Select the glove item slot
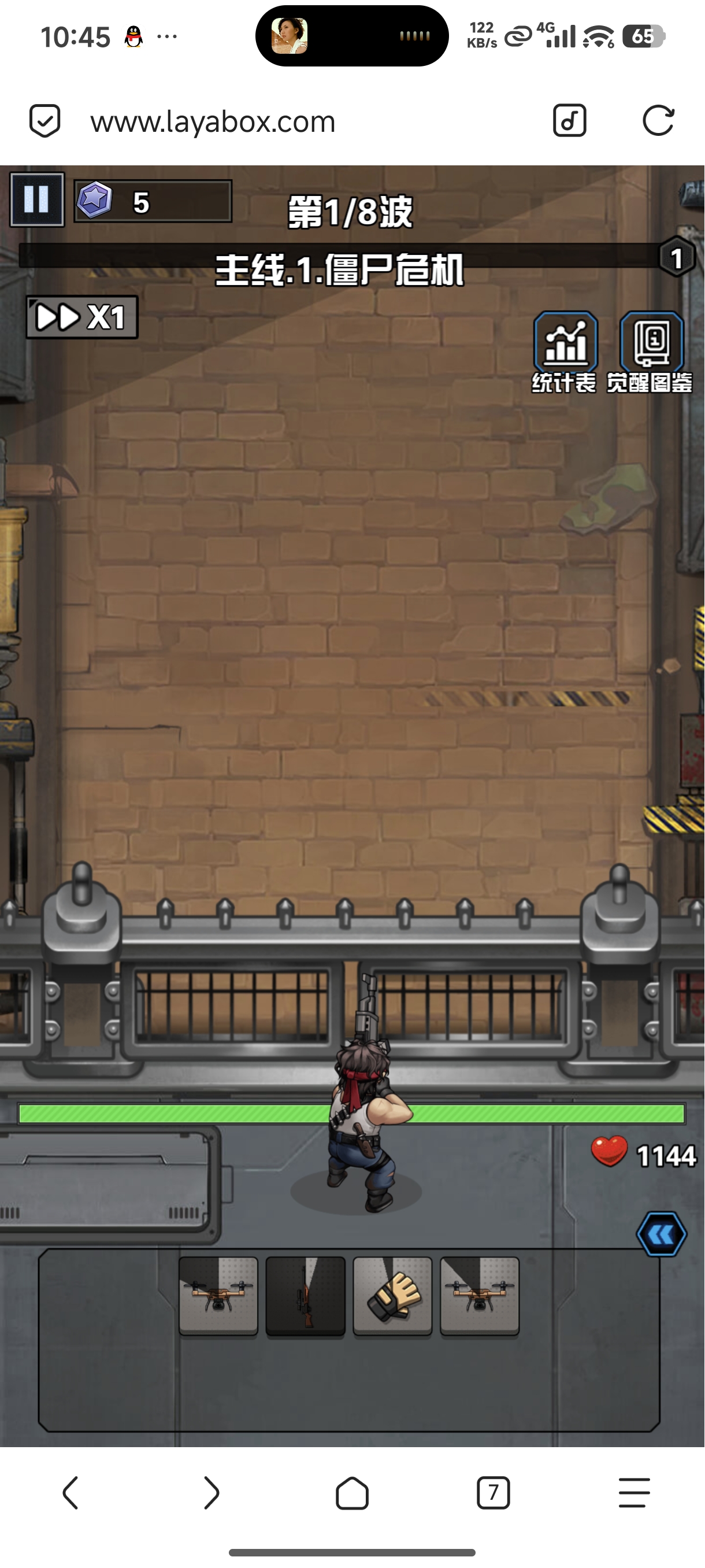705x1568 pixels. coord(392,1296)
